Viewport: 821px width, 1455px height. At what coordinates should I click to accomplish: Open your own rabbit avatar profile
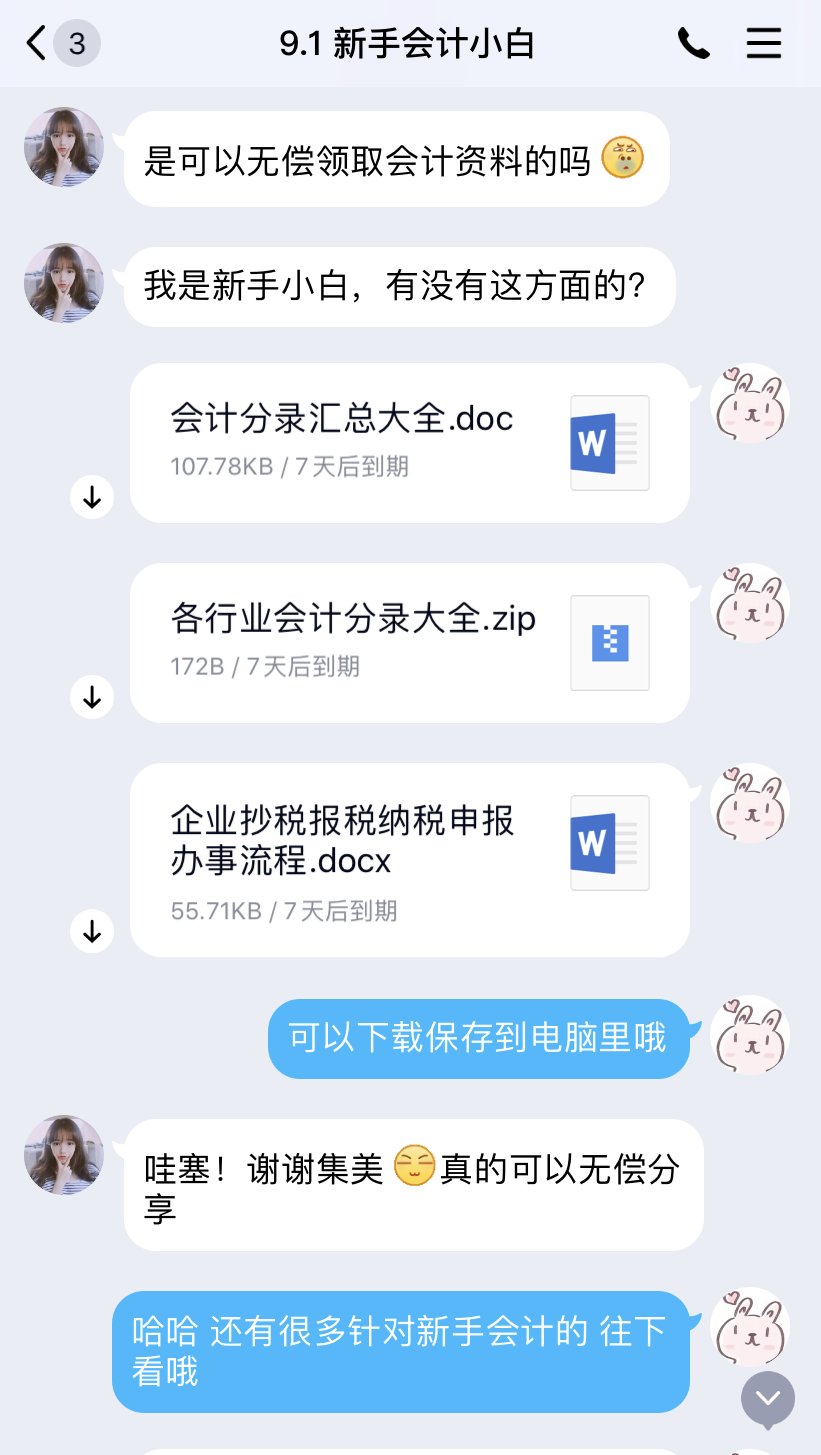(x=750, y=403)
